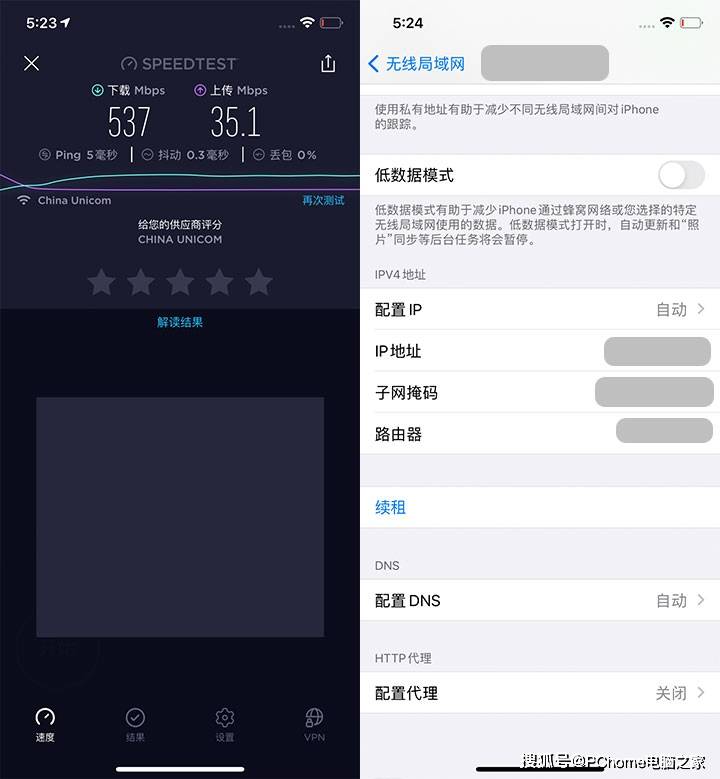Tap the 续租 renew lease button
This screenshot has height=779, width=720.
point(390,508)
